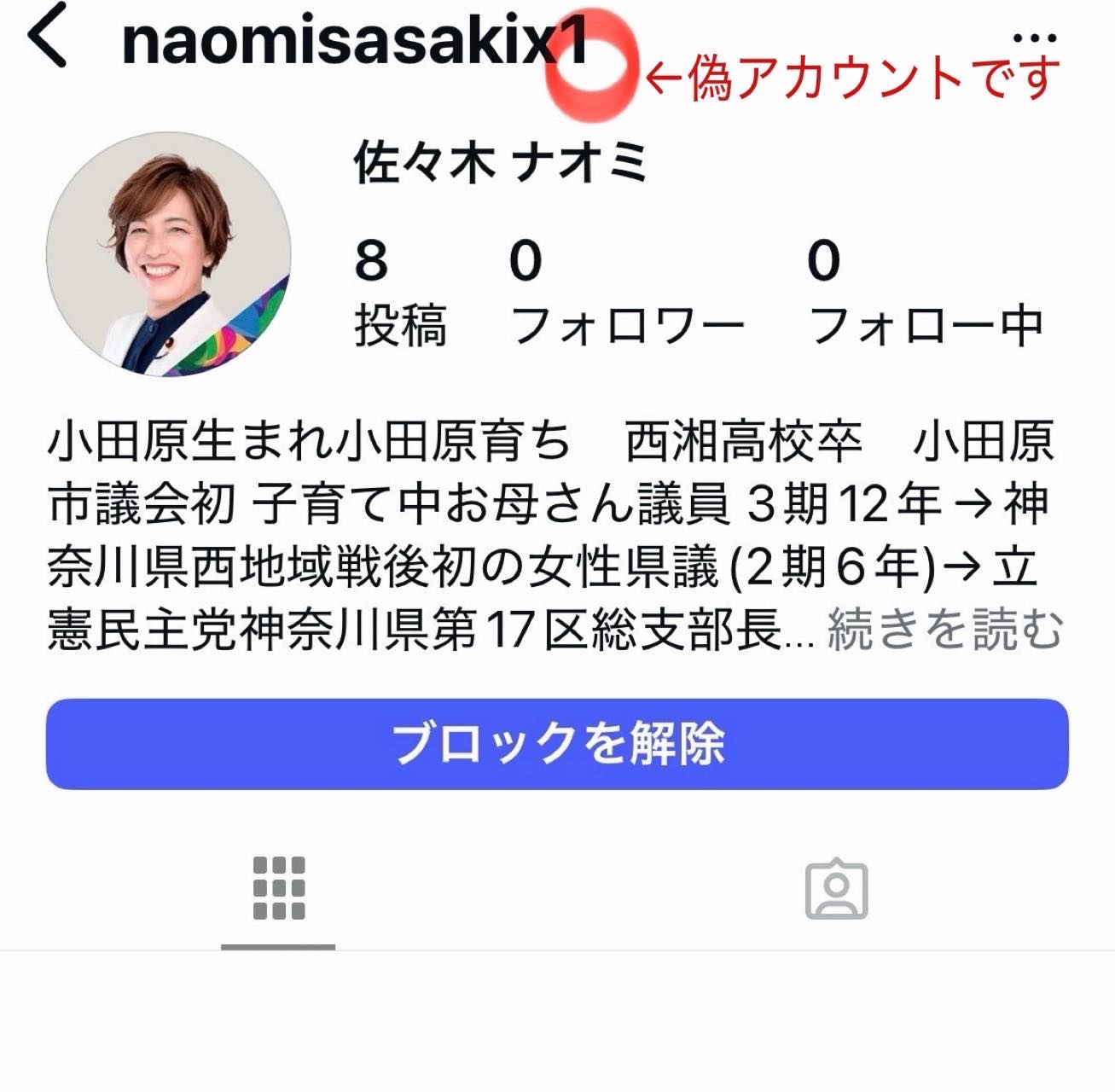Expand the bio with 続きを読む
The height and width of the screenshot is (1092, 1115).
(945, 630)
